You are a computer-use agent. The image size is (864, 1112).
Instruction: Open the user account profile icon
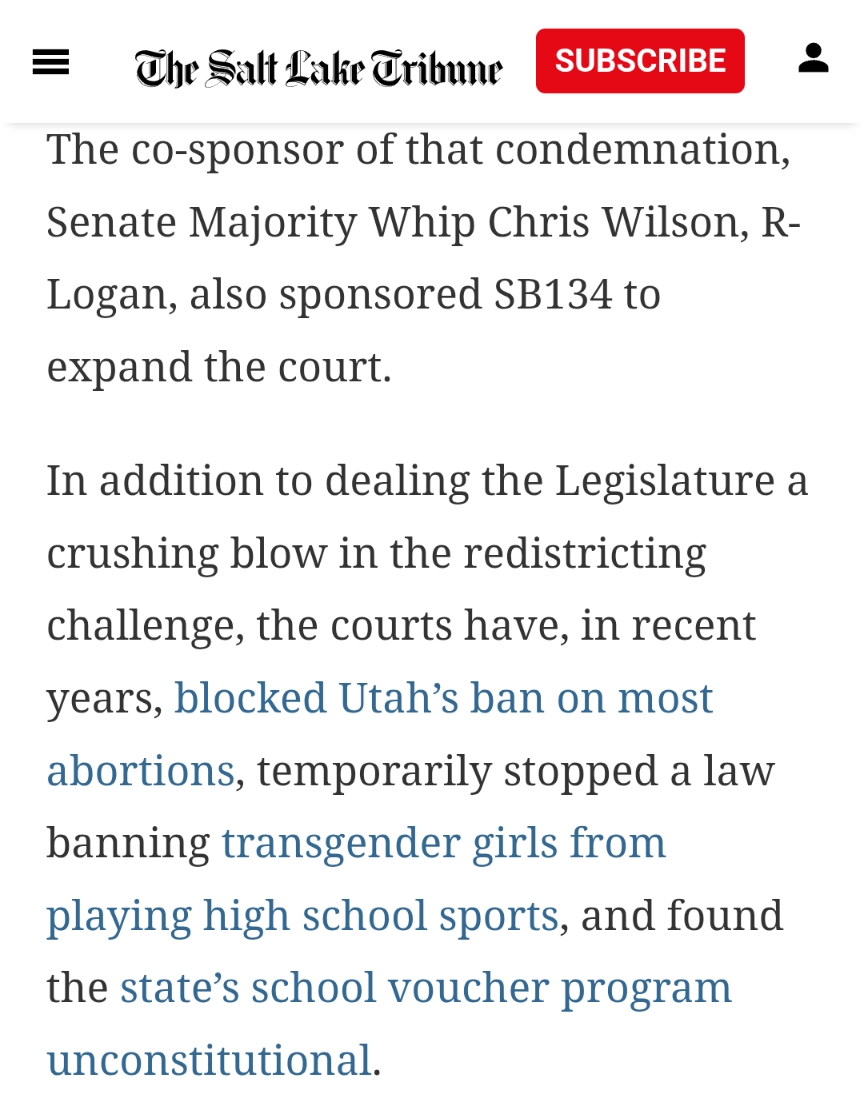click(813, 59)
